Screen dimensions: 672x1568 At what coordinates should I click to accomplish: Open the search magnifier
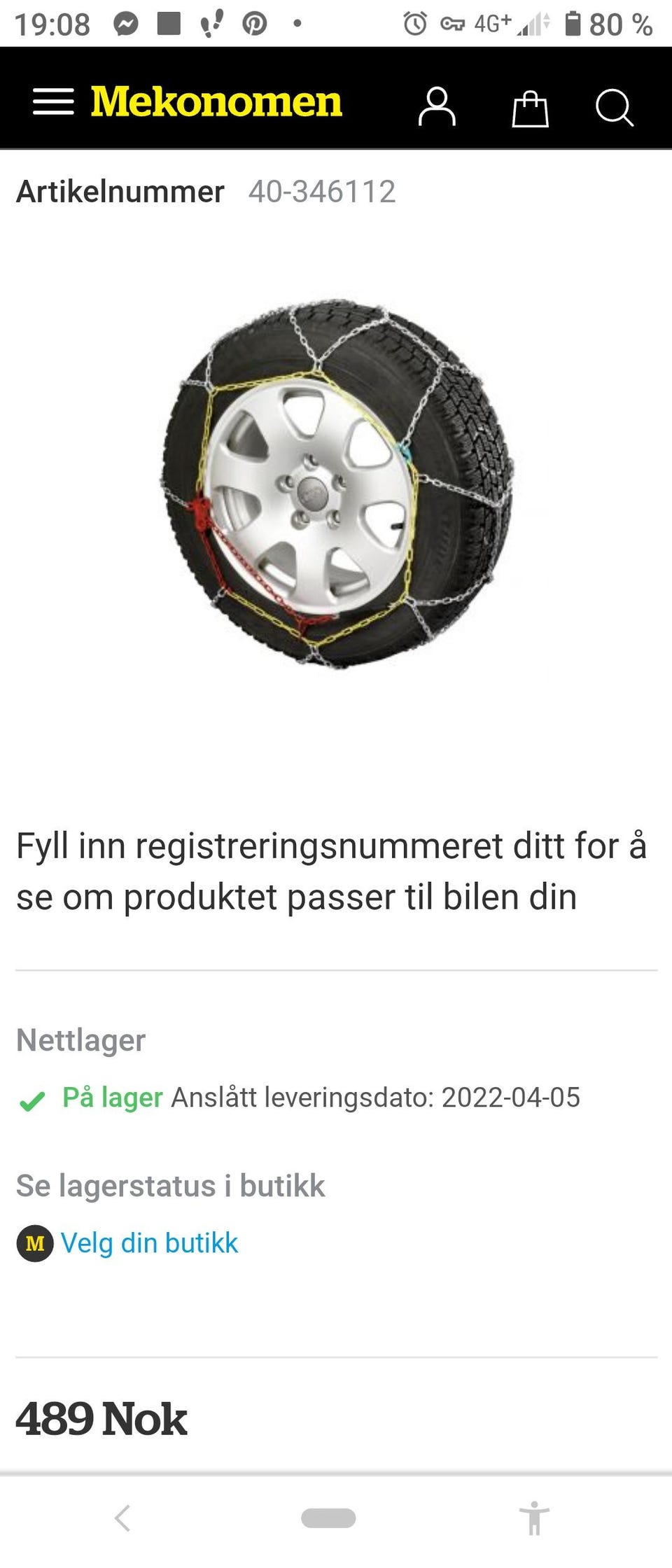[614, 108]
